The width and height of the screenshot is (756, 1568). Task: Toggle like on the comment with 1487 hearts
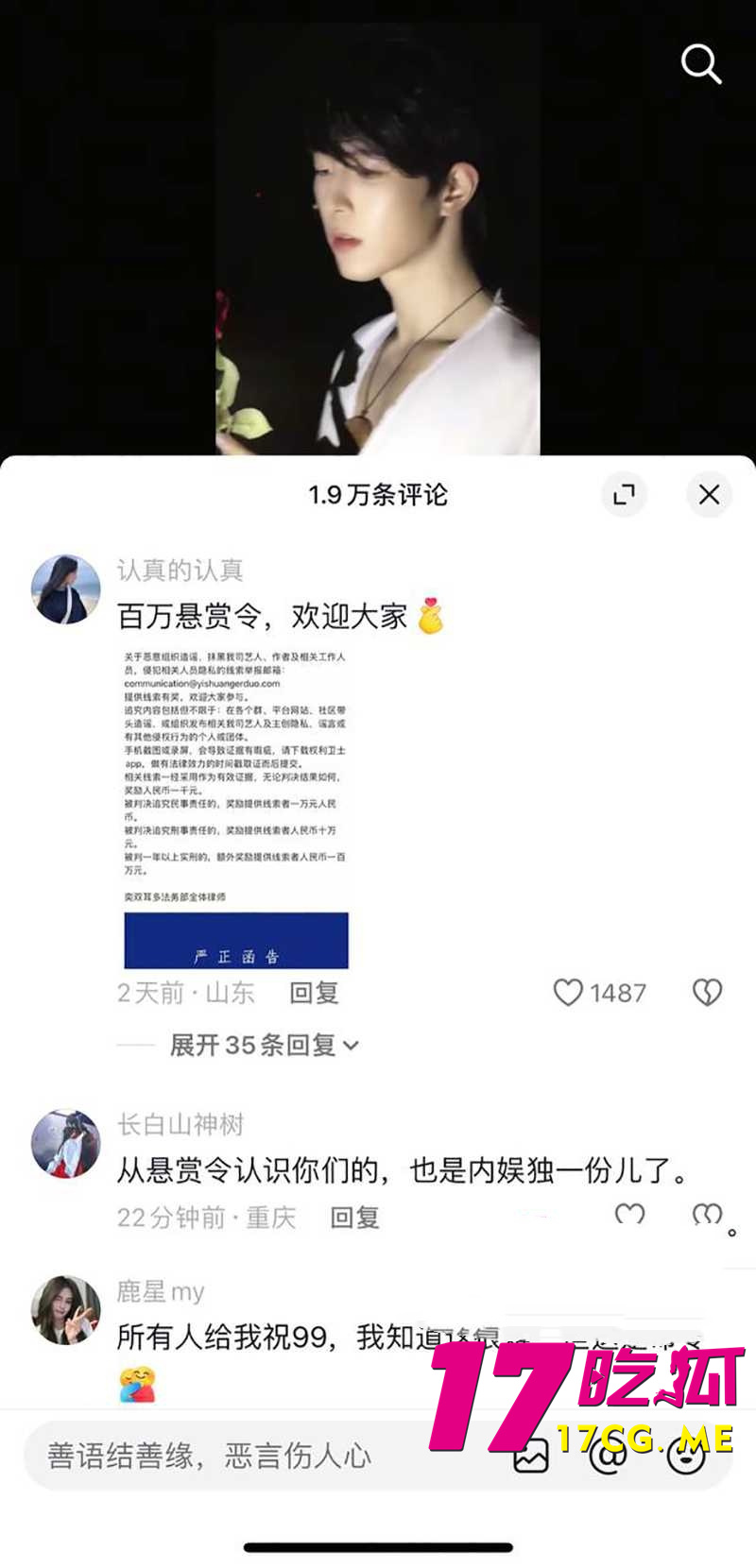point(569,993)
